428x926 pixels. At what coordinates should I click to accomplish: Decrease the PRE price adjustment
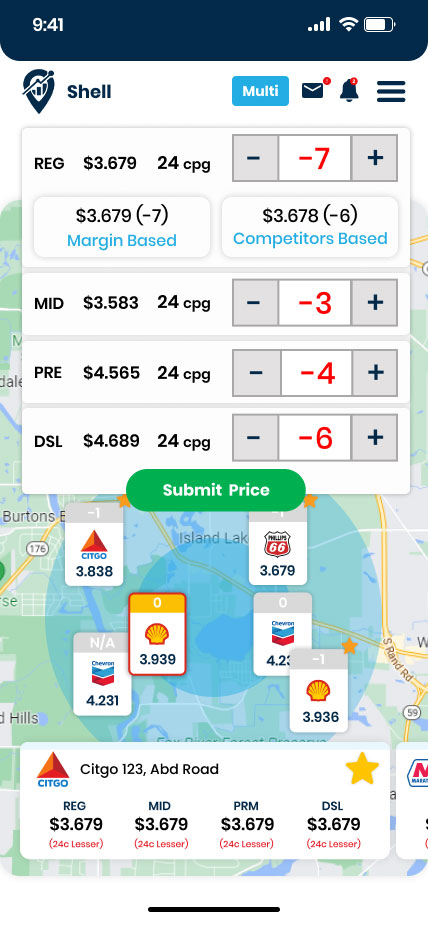[256, 373]
